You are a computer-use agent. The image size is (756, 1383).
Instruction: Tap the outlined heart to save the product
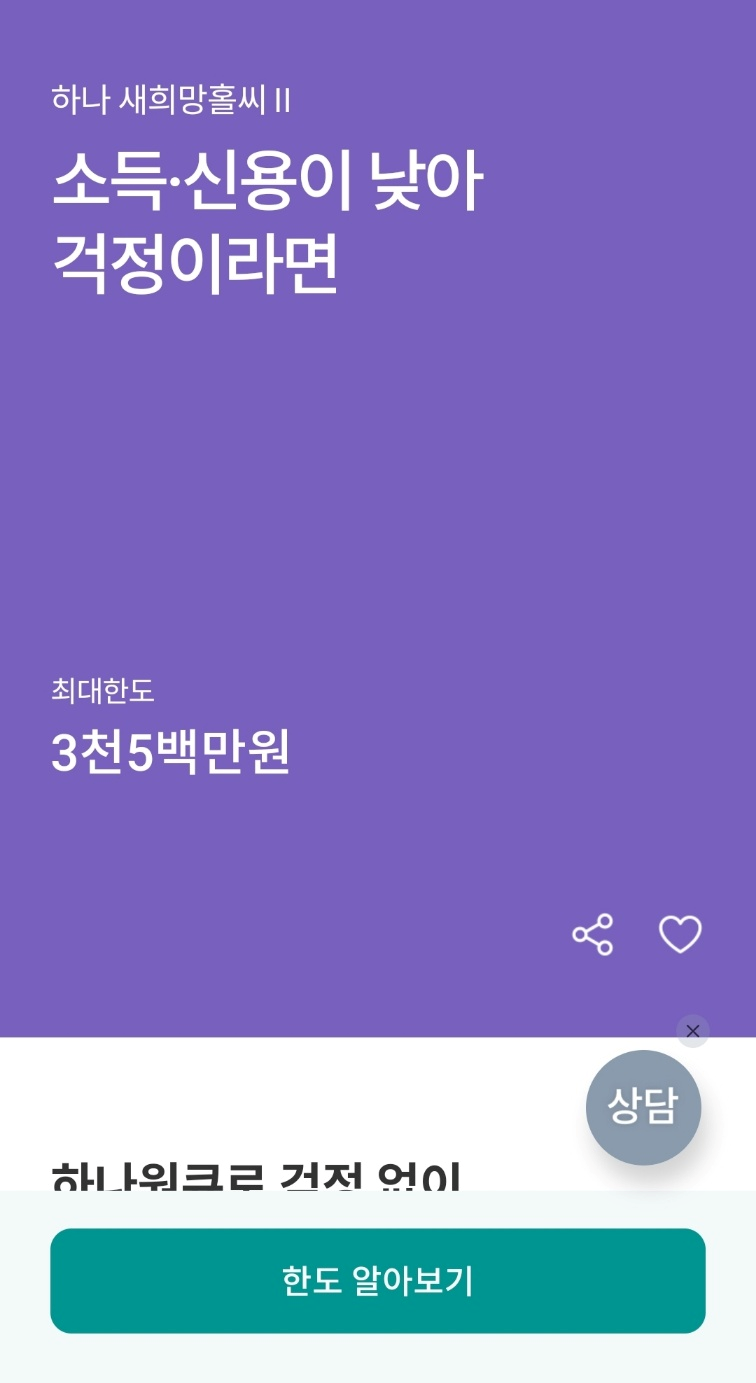[x=679, y=935]
